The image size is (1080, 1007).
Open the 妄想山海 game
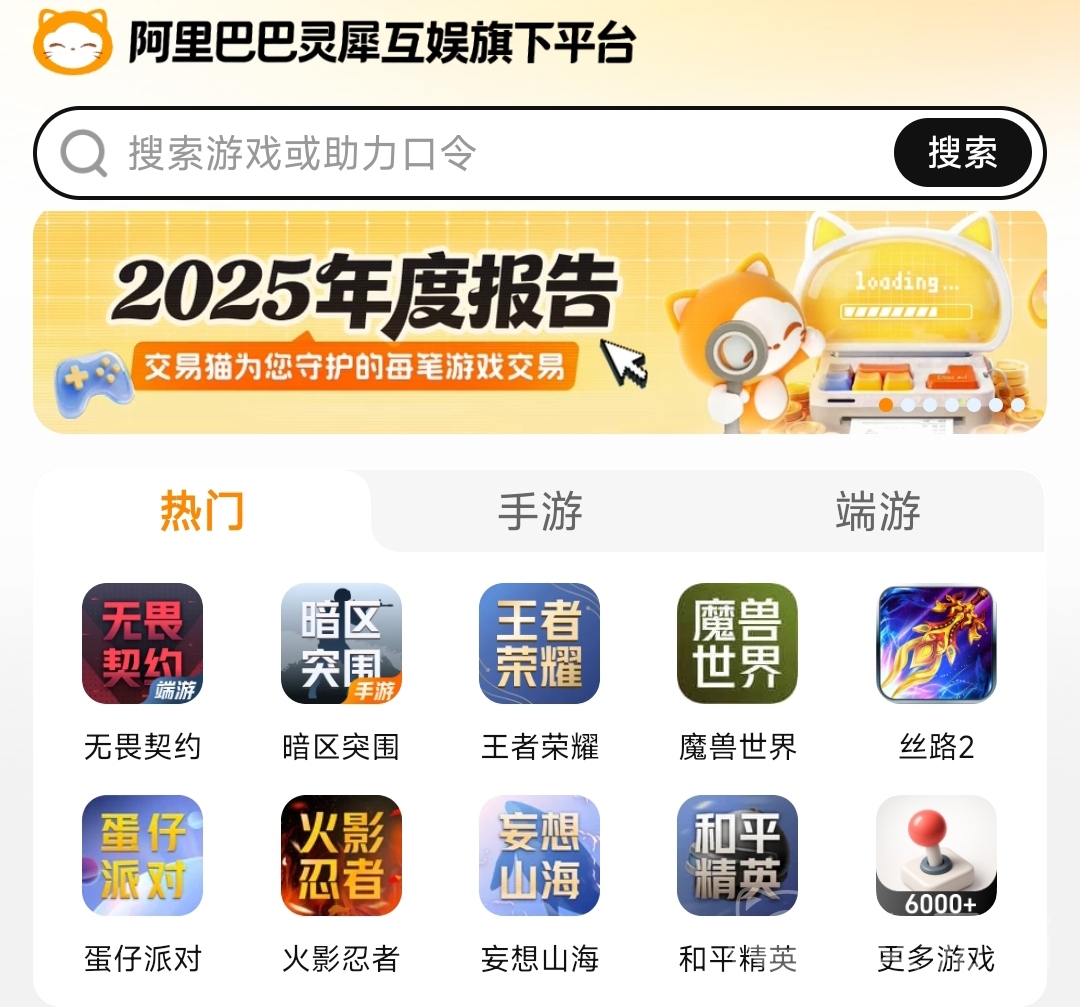coord(539,856)
